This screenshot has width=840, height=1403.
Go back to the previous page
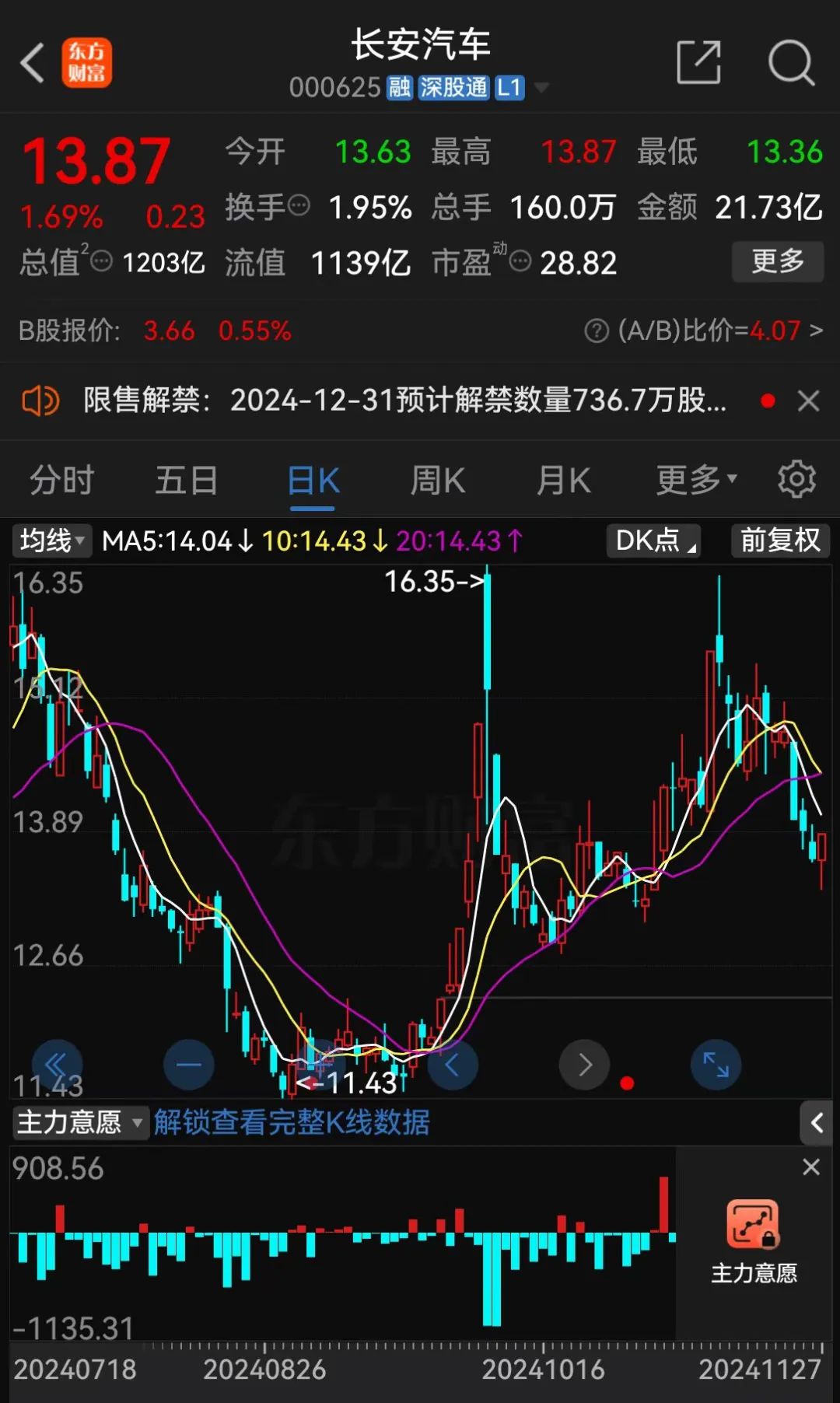coord(33,63)
